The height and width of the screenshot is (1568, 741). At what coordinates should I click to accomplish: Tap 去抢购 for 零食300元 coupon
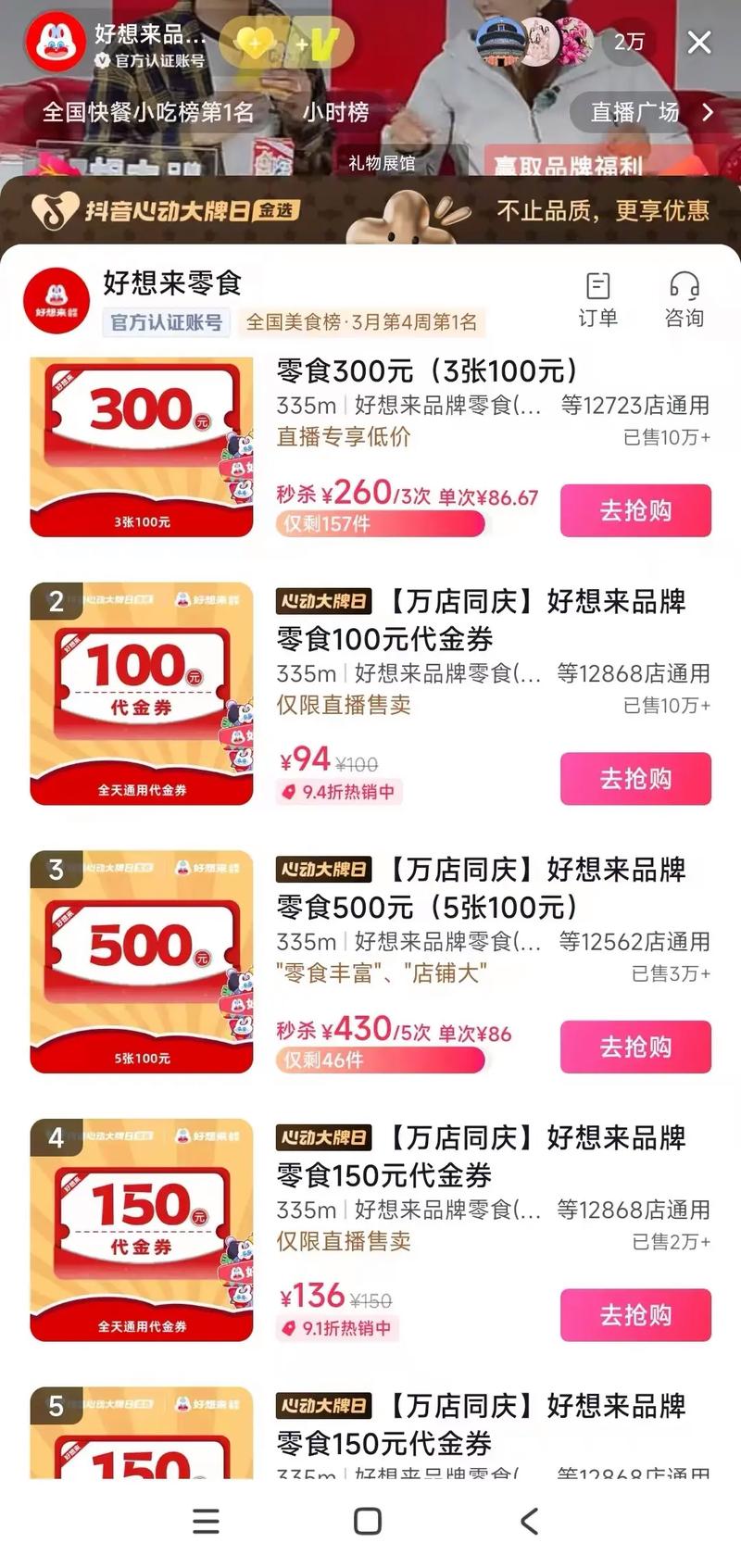(635, 510)
